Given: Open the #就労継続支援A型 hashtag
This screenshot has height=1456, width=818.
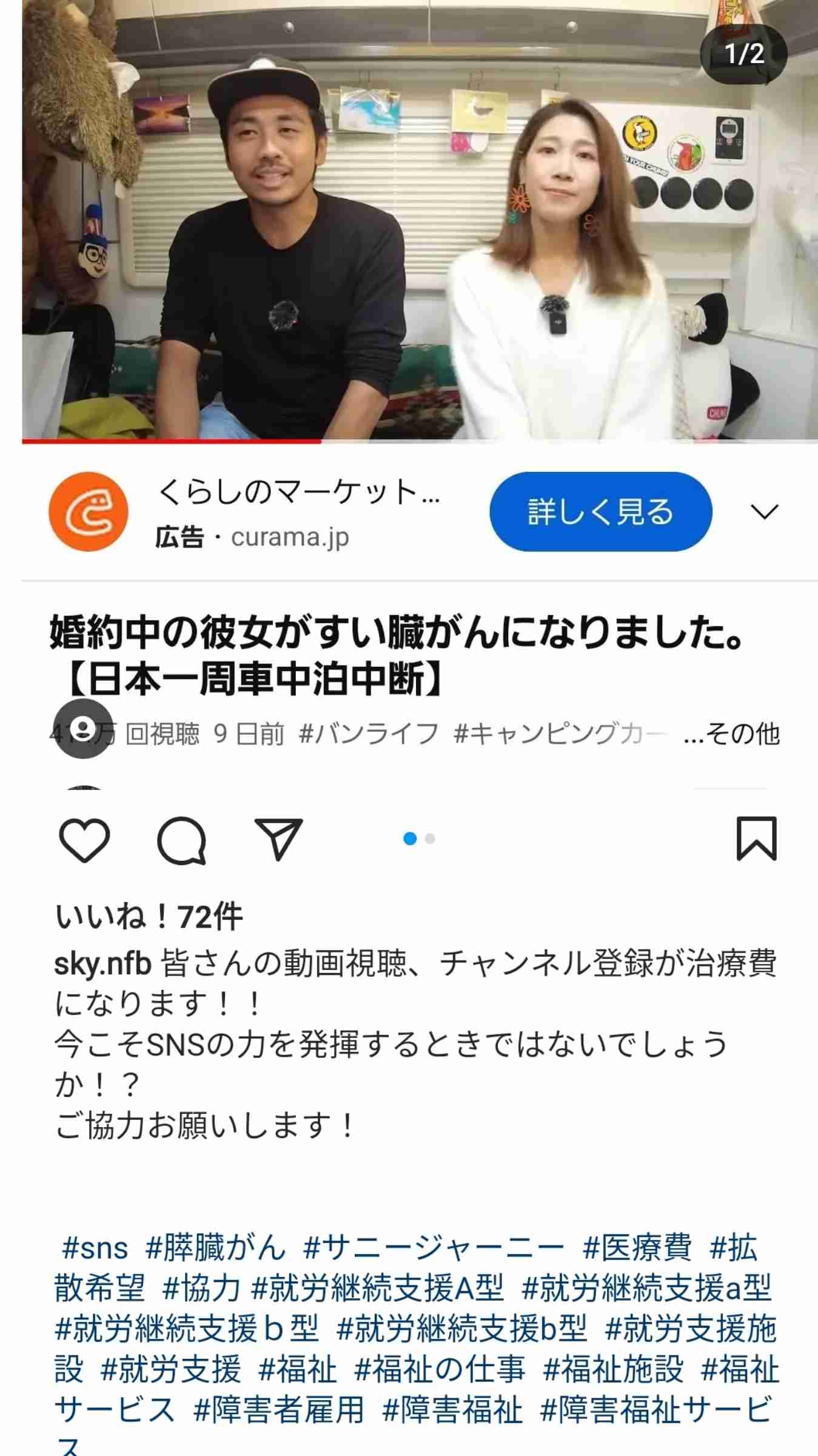Looking at the screenshot, I should (x=377, y=1289).
